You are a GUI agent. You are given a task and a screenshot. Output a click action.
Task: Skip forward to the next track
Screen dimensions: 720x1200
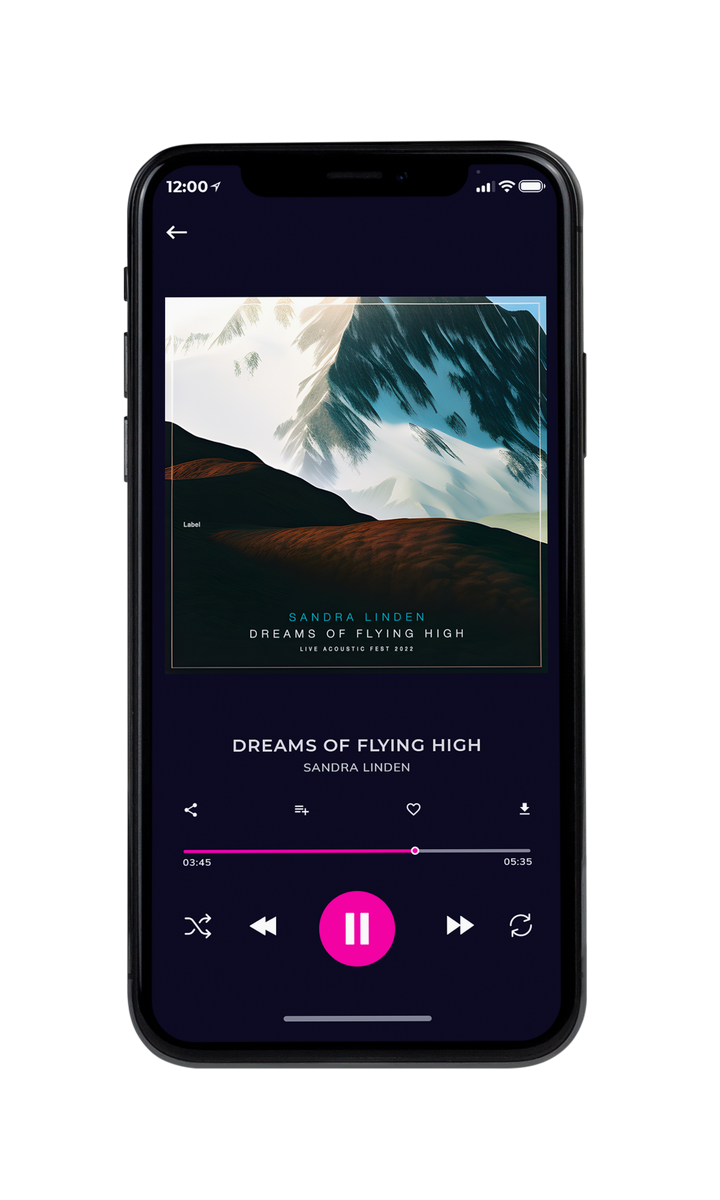(460, 926)
